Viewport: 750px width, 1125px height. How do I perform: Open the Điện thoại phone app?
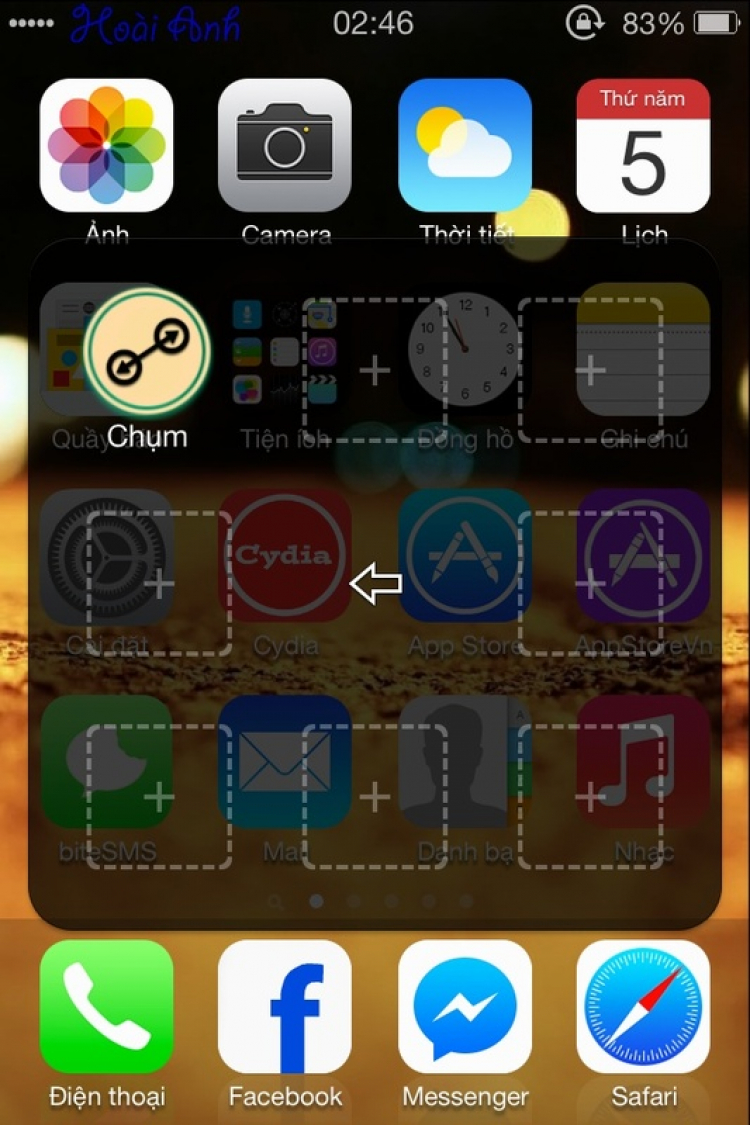click(106, 1006)
